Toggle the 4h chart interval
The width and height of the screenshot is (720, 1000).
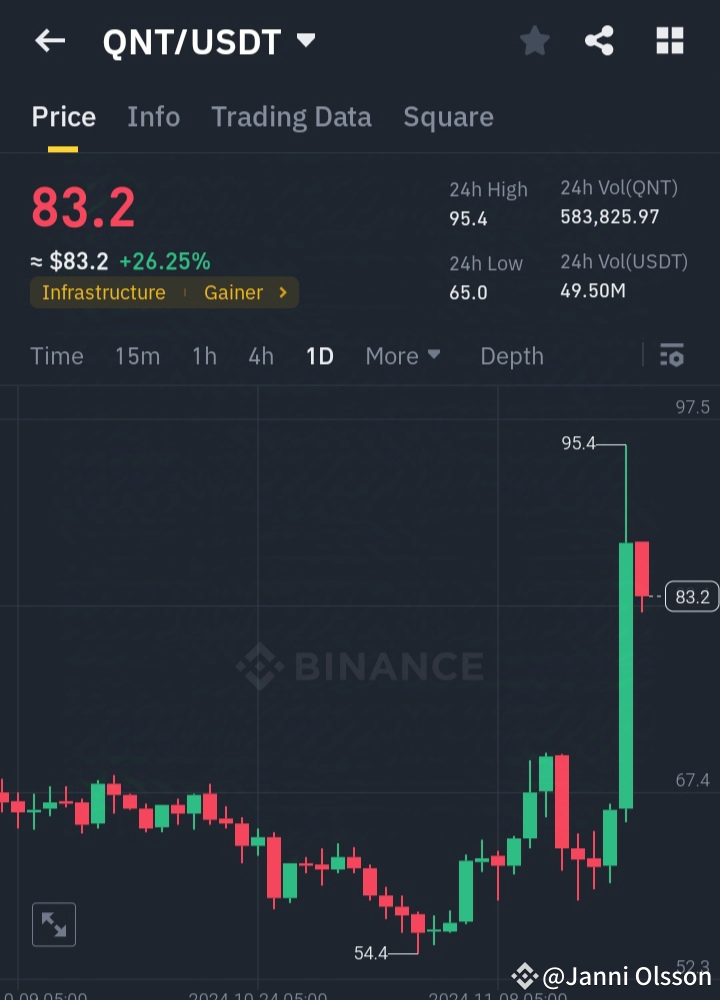[260, 356]
